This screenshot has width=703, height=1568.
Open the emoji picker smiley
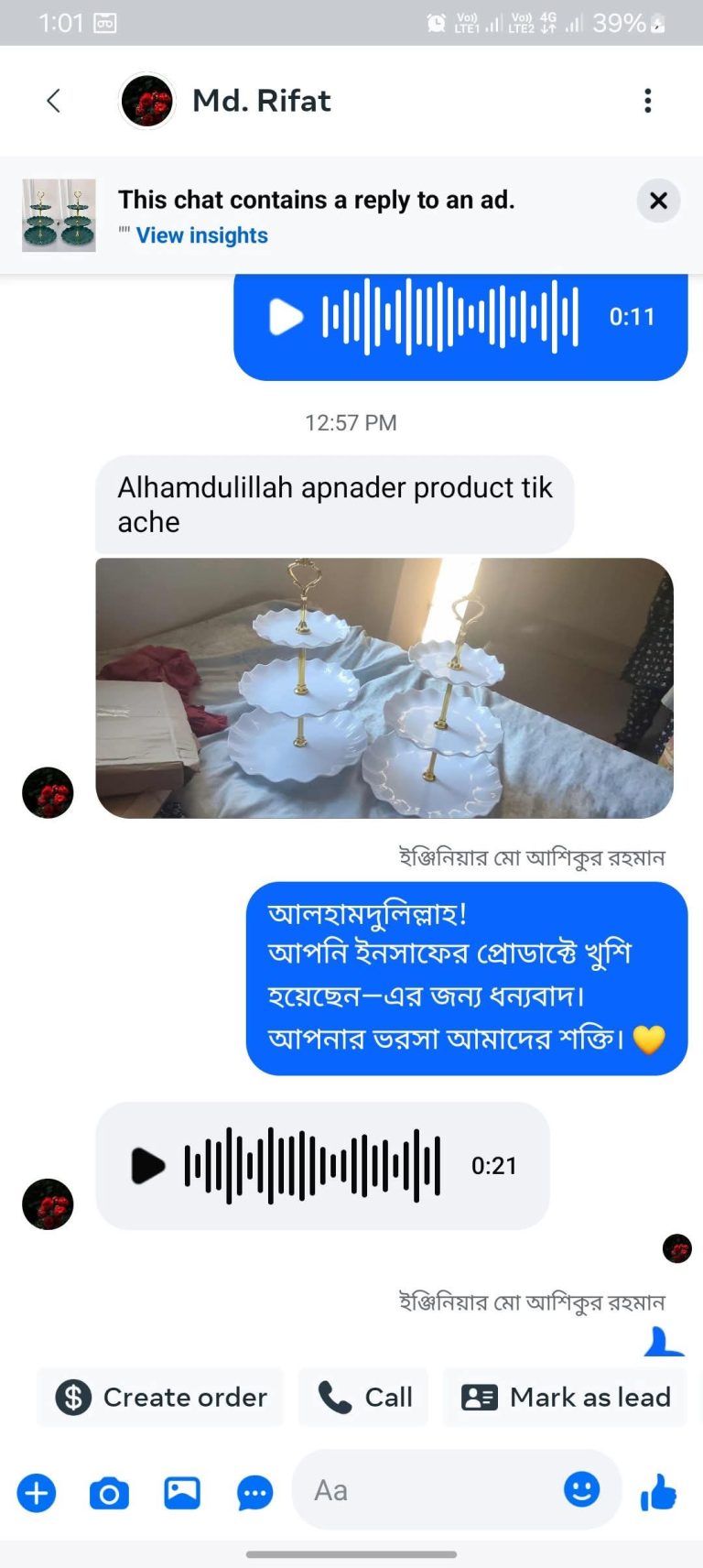[x=581, y=1489]
